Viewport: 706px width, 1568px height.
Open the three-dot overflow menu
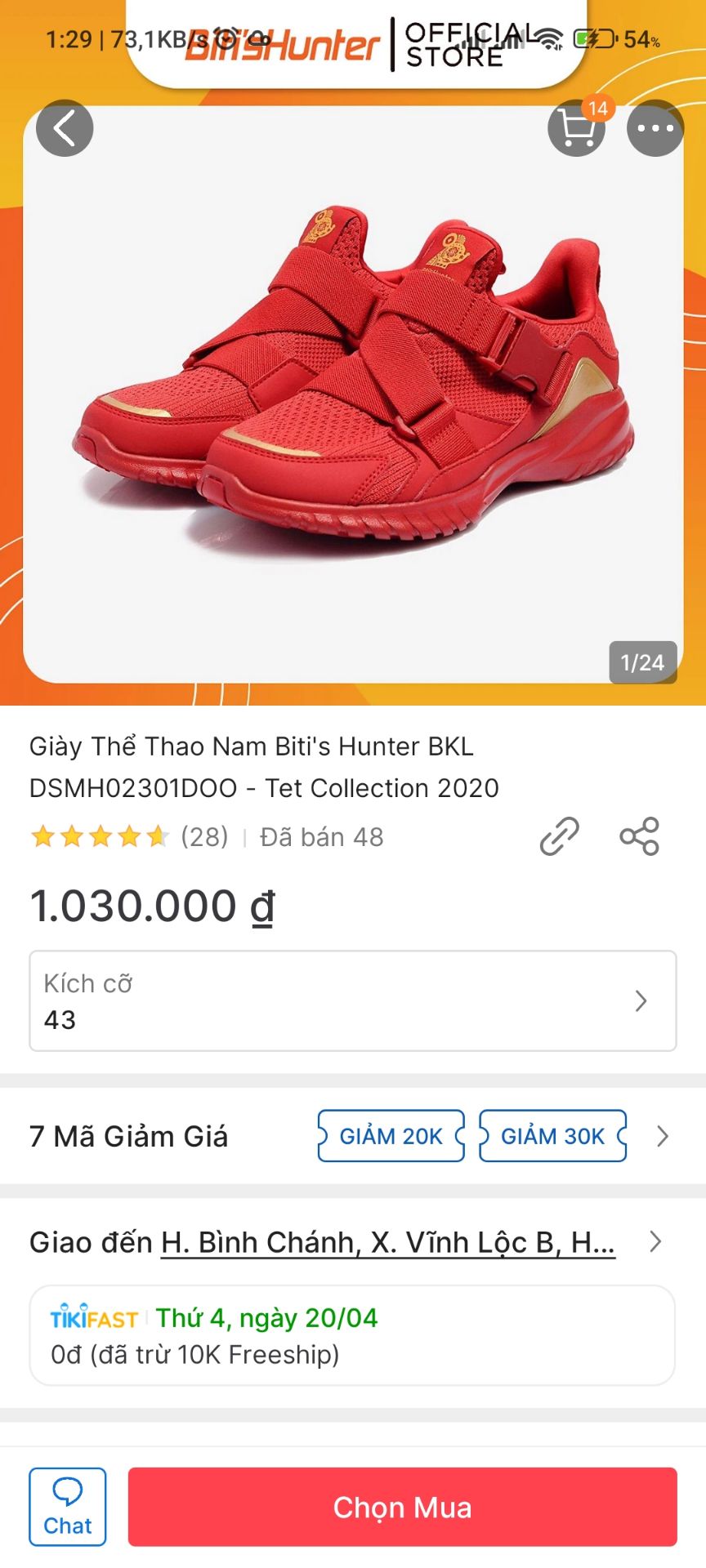tap(655, 128)
